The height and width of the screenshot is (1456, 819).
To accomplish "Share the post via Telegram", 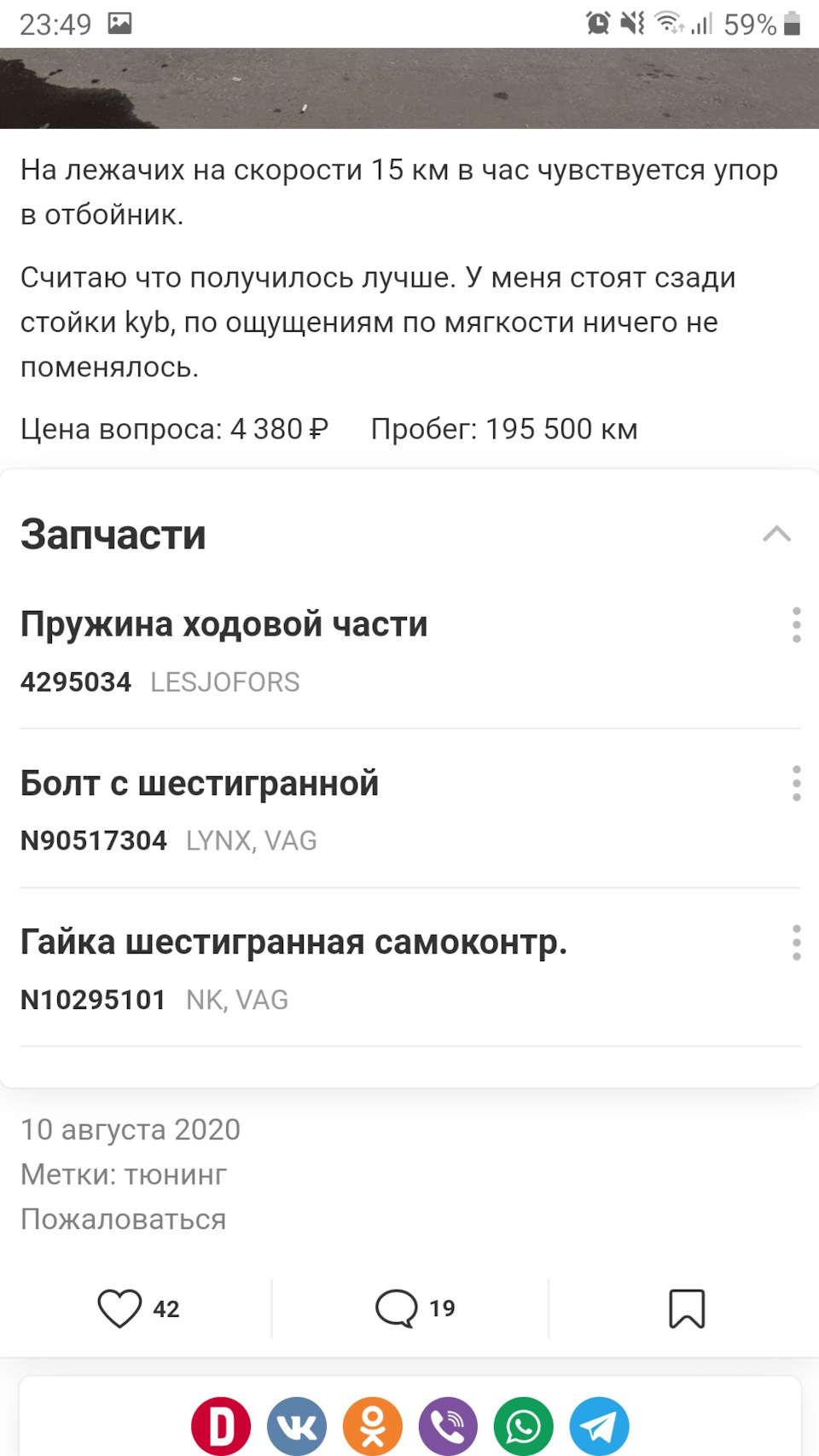I will [599, 1426].
